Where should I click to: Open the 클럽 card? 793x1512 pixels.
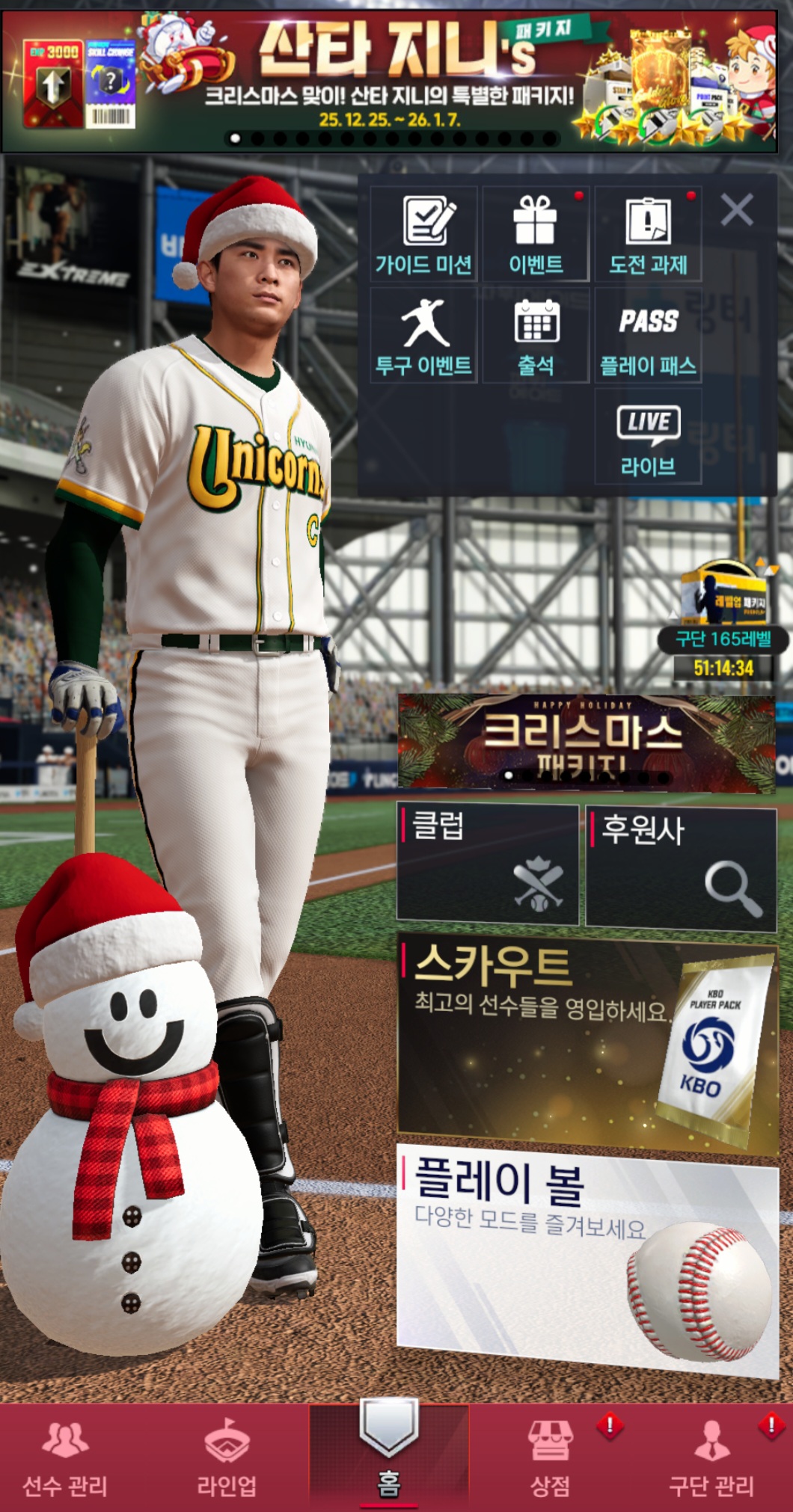pyautogui.click(x=488, y=864)
